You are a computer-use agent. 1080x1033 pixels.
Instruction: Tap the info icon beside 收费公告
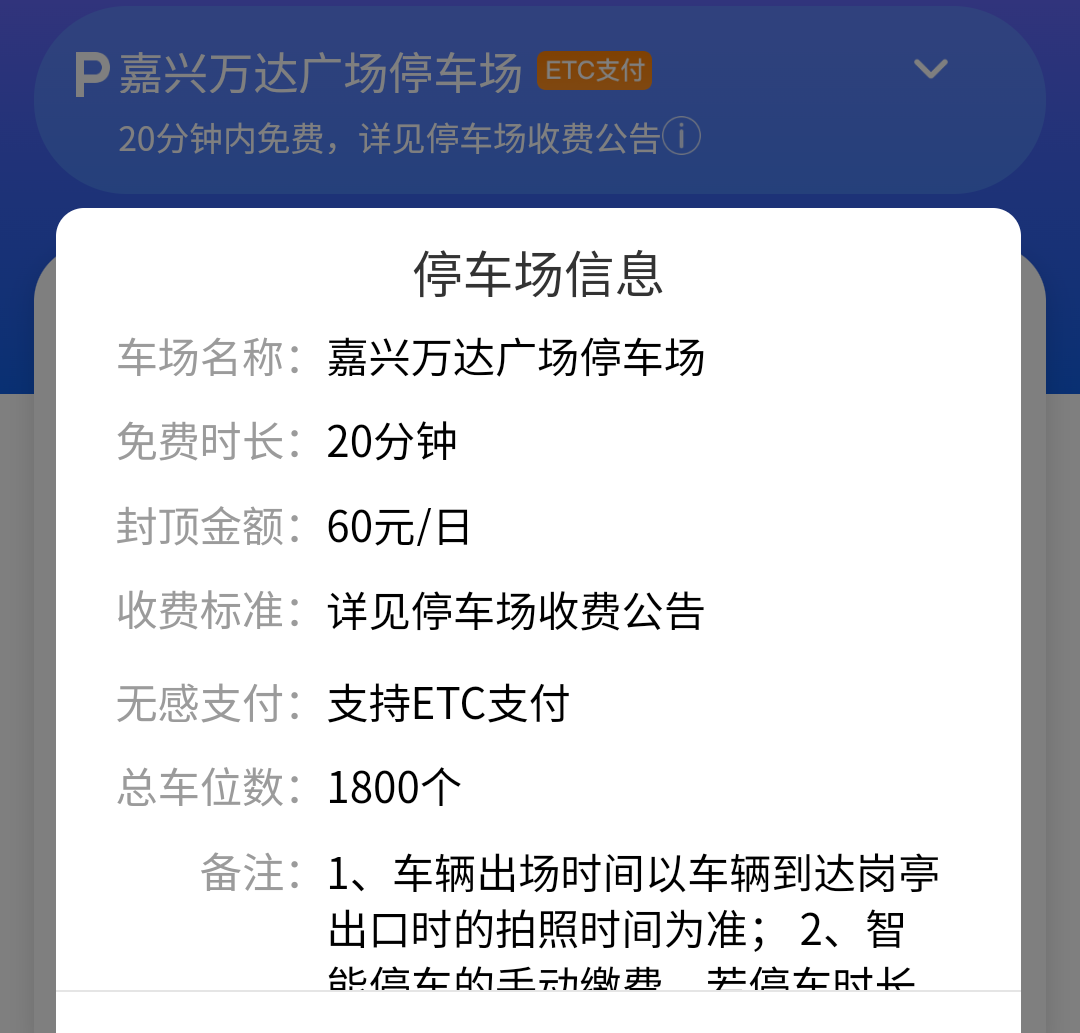tap(682, 137)
